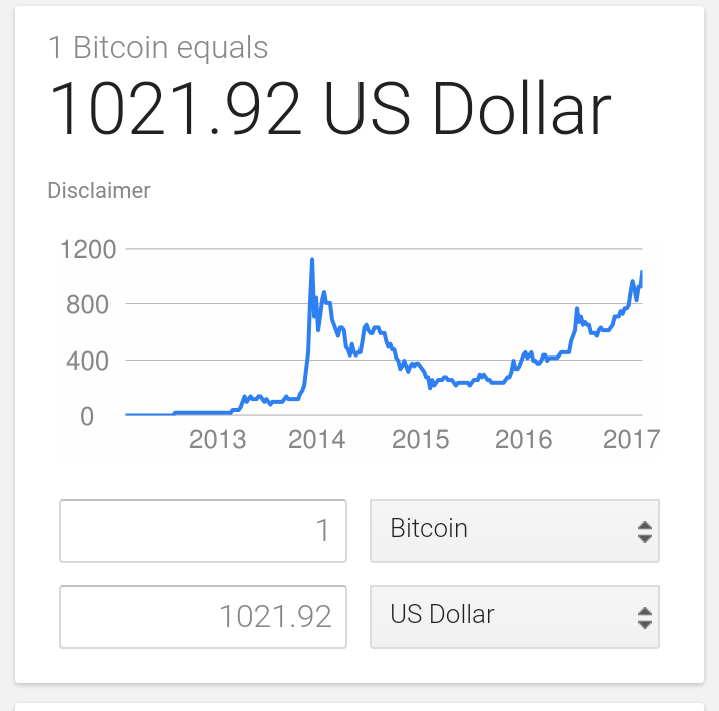
Task: Open the Bitcoin currency dropdown
Action: [514, 531]
